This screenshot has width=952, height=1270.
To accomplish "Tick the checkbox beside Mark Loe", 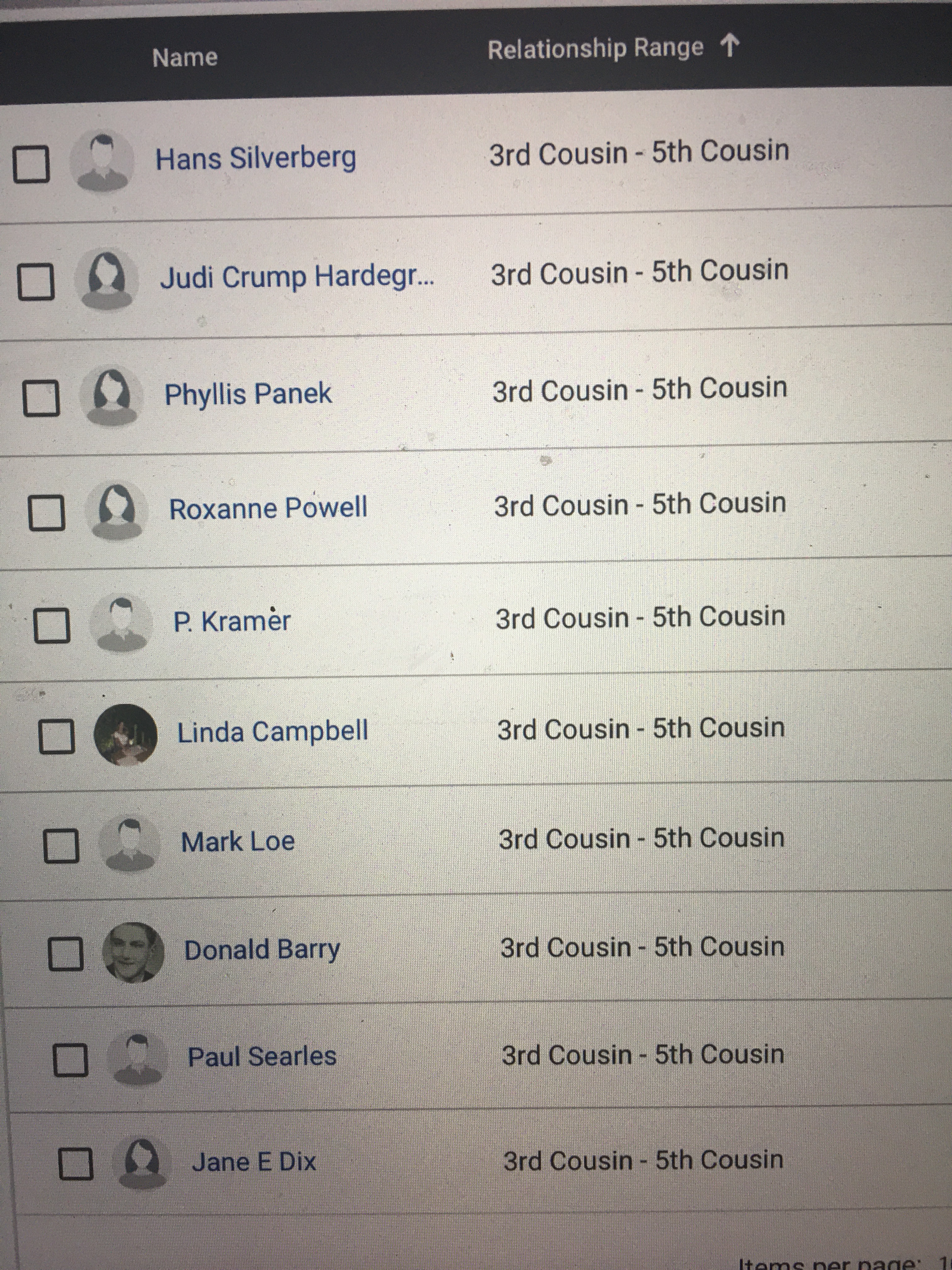I will tap(61, 846).
